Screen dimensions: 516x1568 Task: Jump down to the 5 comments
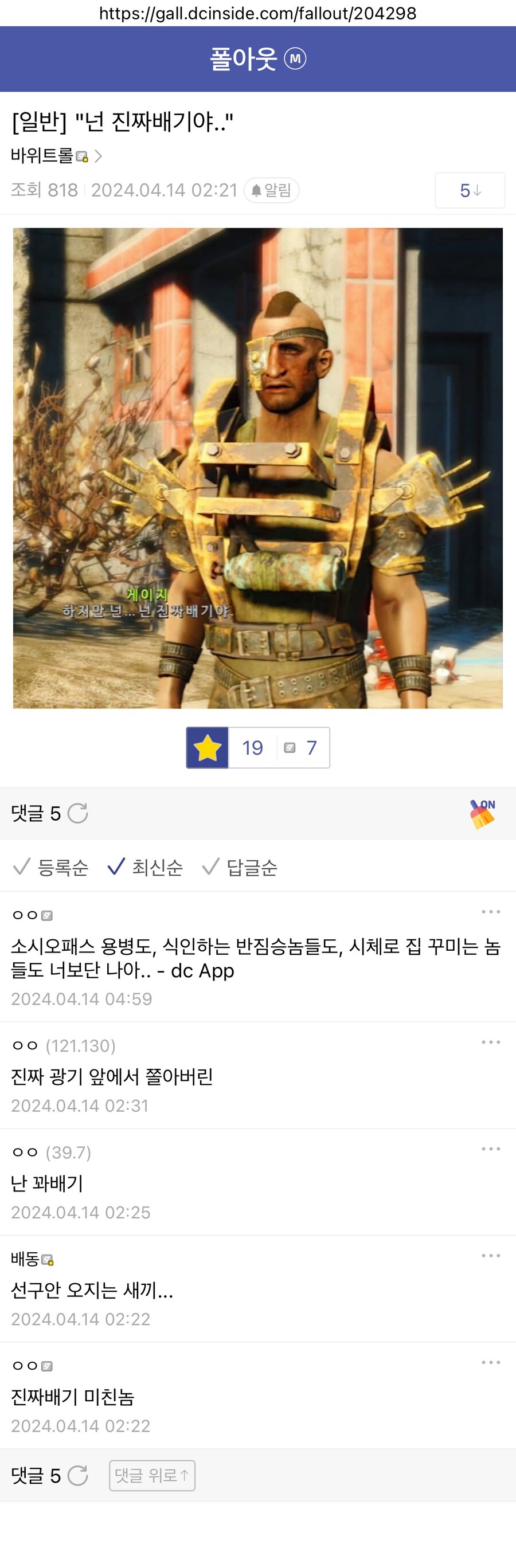tap(469, 190)
